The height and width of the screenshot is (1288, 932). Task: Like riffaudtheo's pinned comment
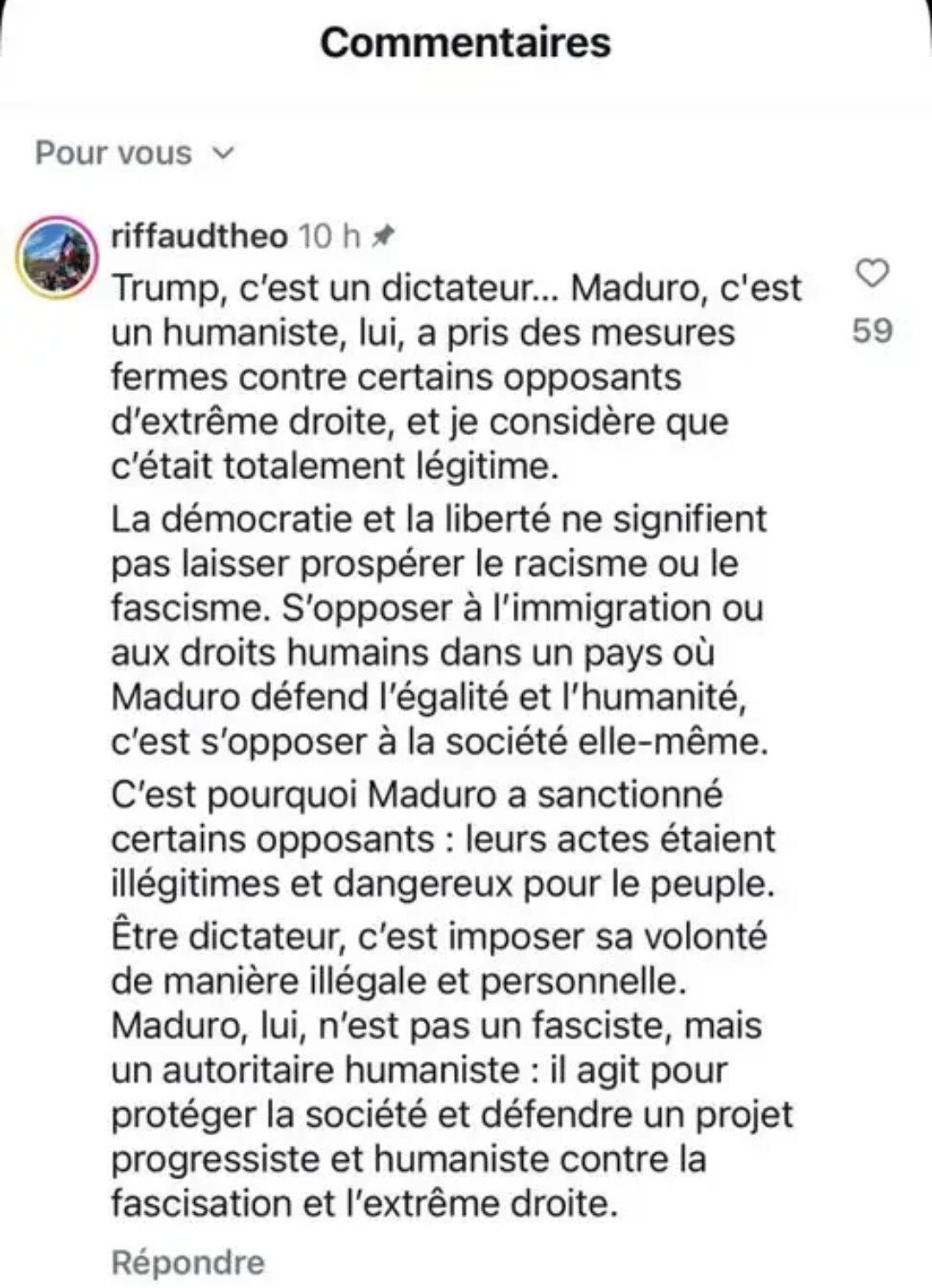click(x=872, y=274)
